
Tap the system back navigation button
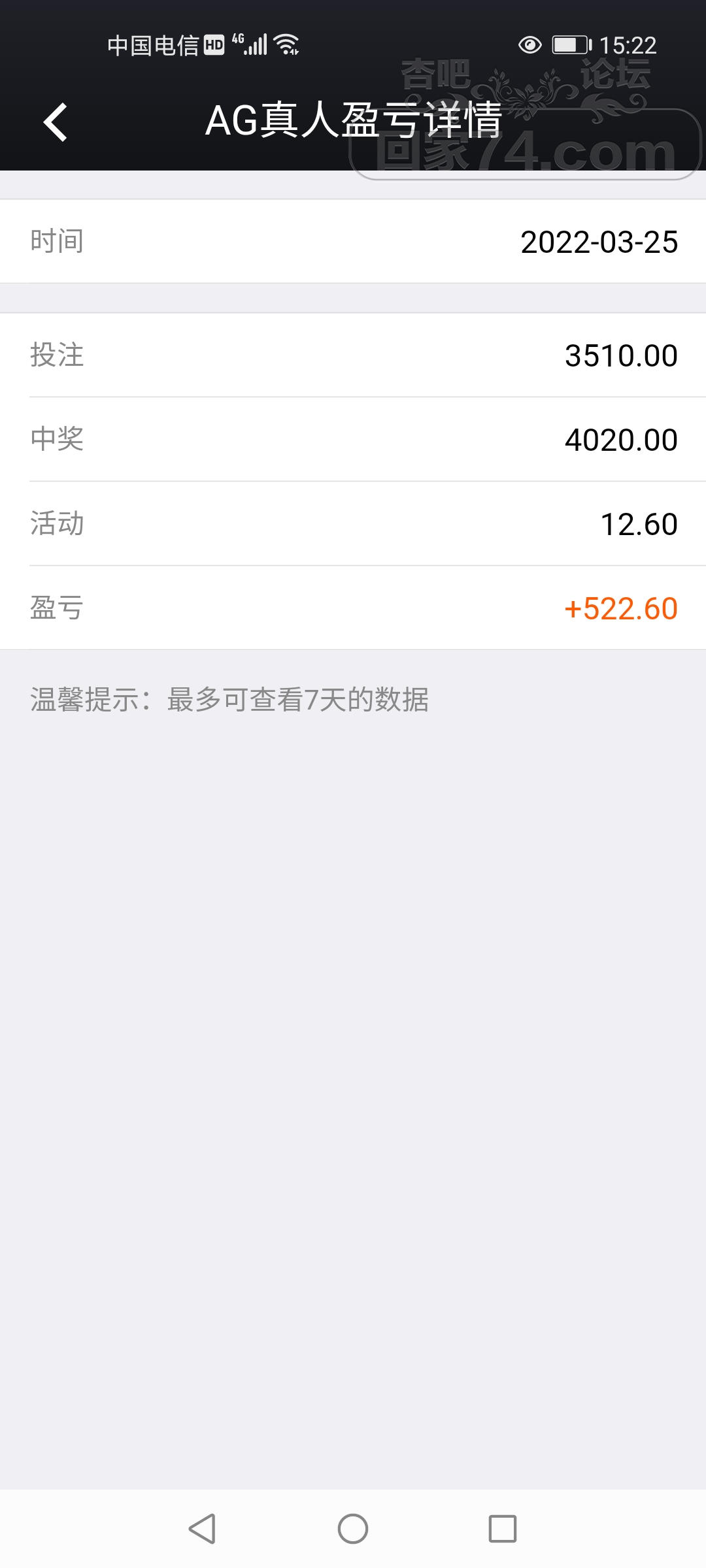click(202, 1529)
